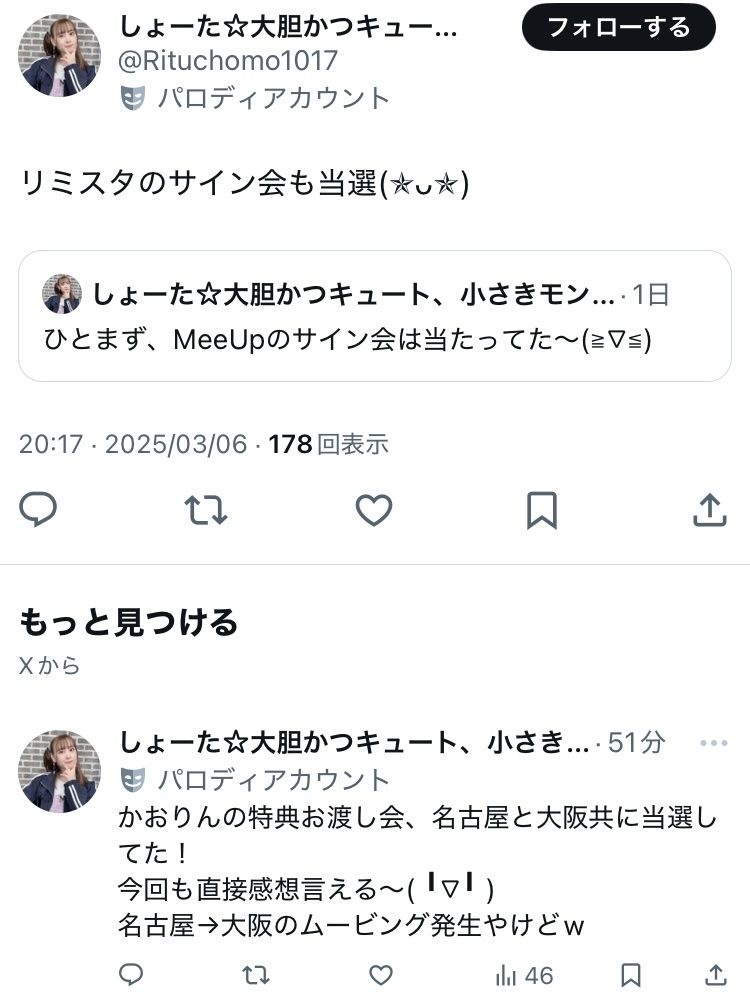
Task: Open overflow menu on the かおりん post
Action: [x=714, y=743]
